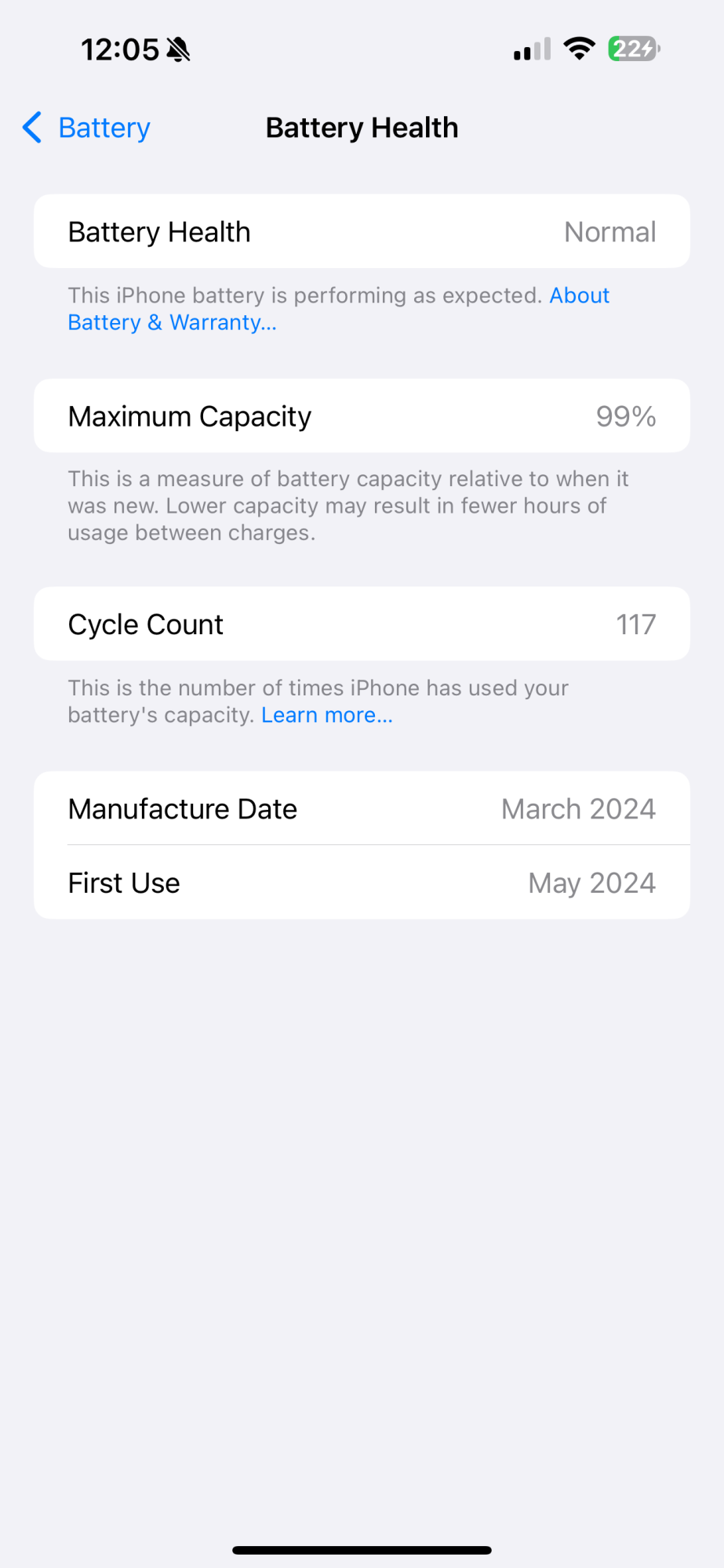The width and height of the screenshot is (724, 1568).
Task: Open the About Battery & Warranty link
Action: point(172,322)
